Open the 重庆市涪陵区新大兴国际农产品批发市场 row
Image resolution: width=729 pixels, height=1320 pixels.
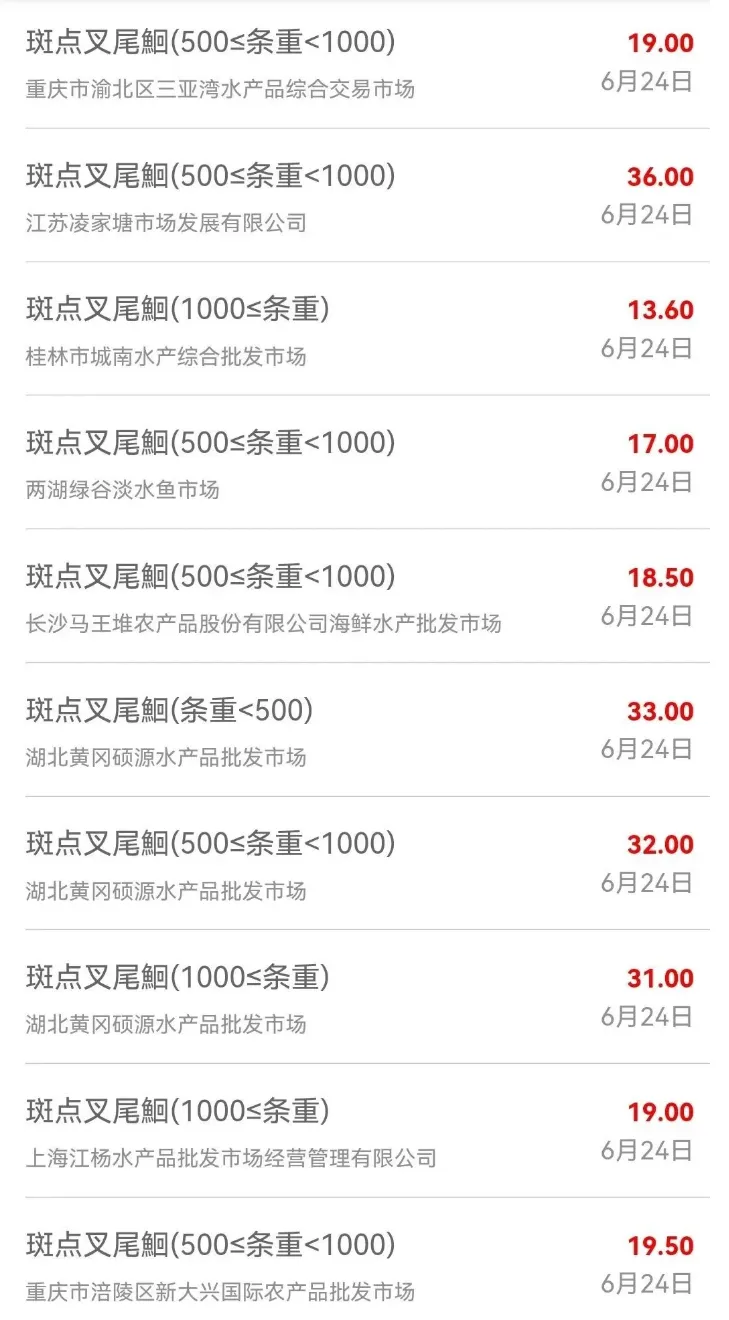tap(364, 1259)
